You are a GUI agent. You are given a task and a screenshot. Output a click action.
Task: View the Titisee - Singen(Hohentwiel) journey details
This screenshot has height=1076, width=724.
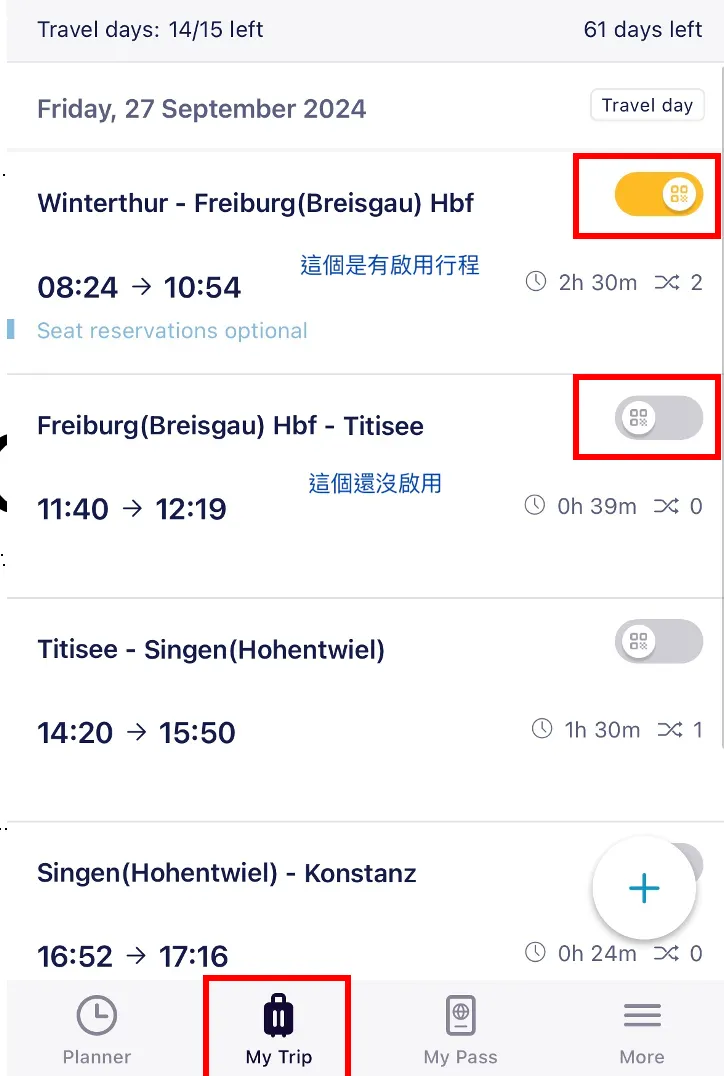click(211, 651)
